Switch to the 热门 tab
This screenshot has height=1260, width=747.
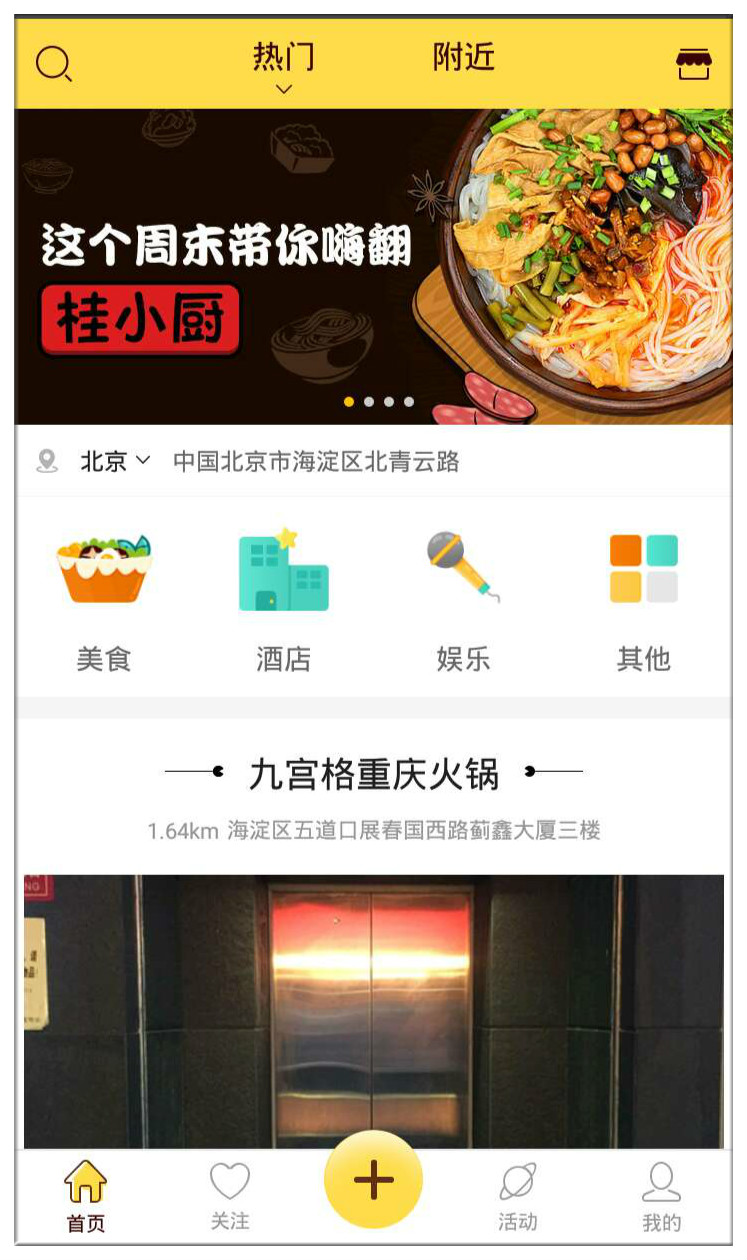click(283, 60)
